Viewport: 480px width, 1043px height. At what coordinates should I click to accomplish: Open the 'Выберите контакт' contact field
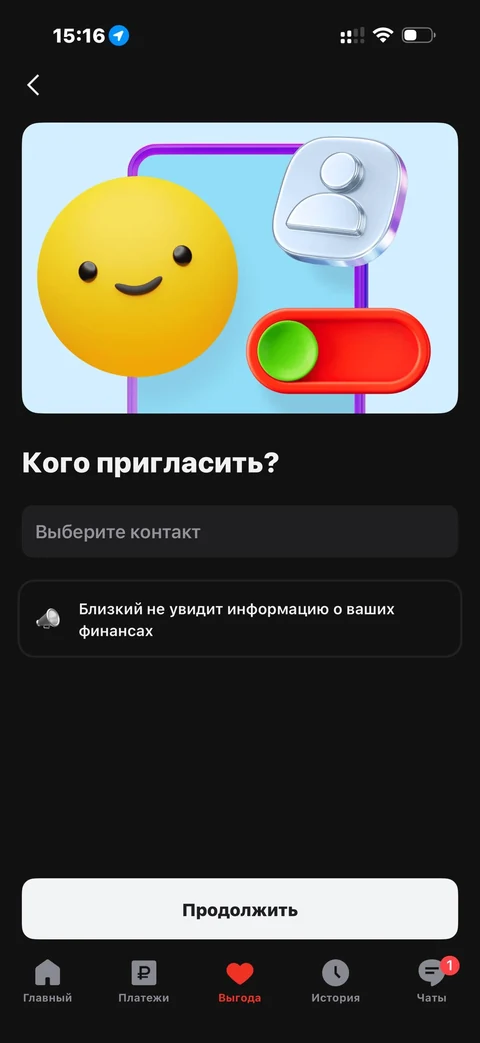pos(240,531)
